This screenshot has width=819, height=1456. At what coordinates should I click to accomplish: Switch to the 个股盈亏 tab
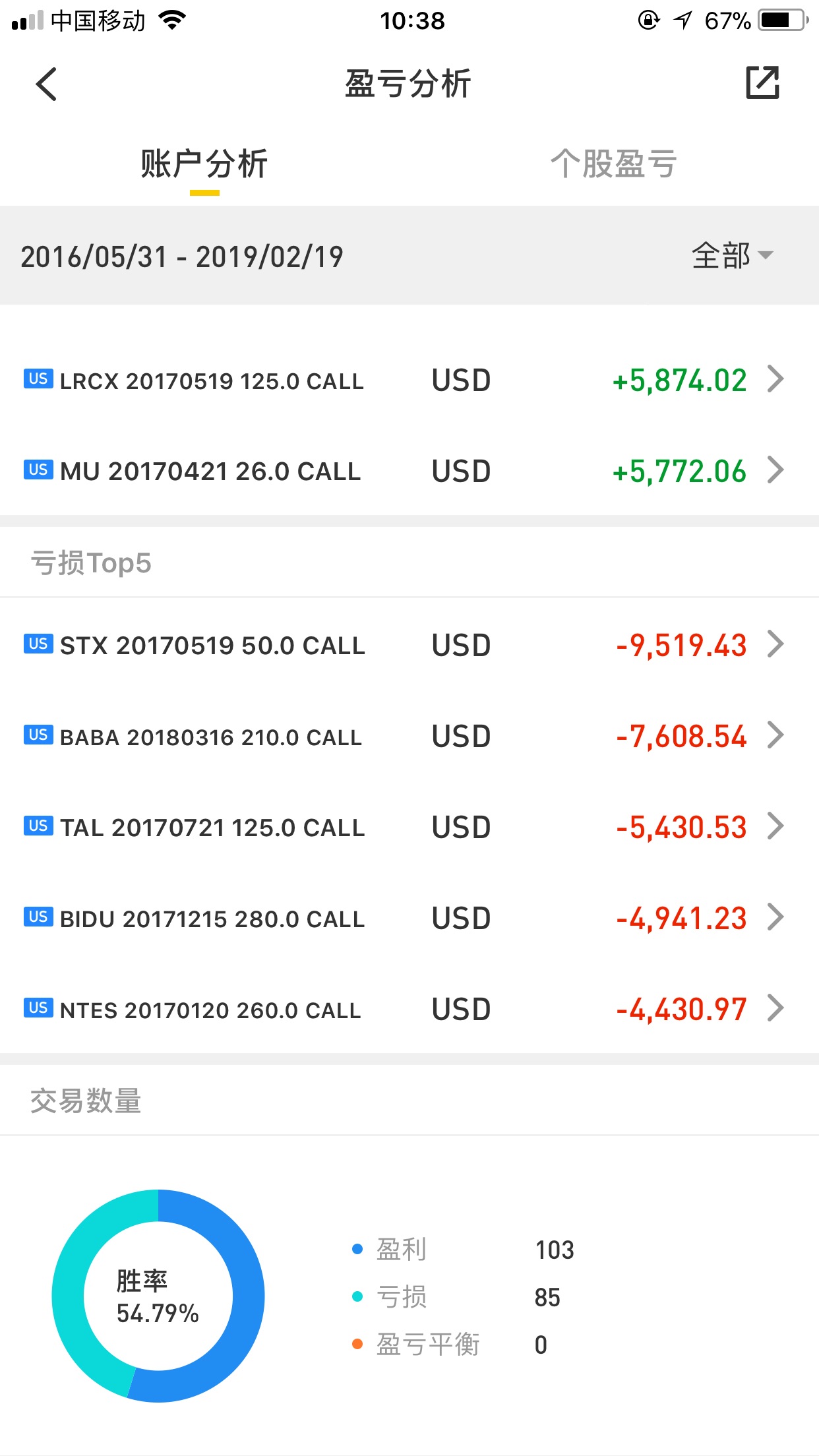(613, 164)
